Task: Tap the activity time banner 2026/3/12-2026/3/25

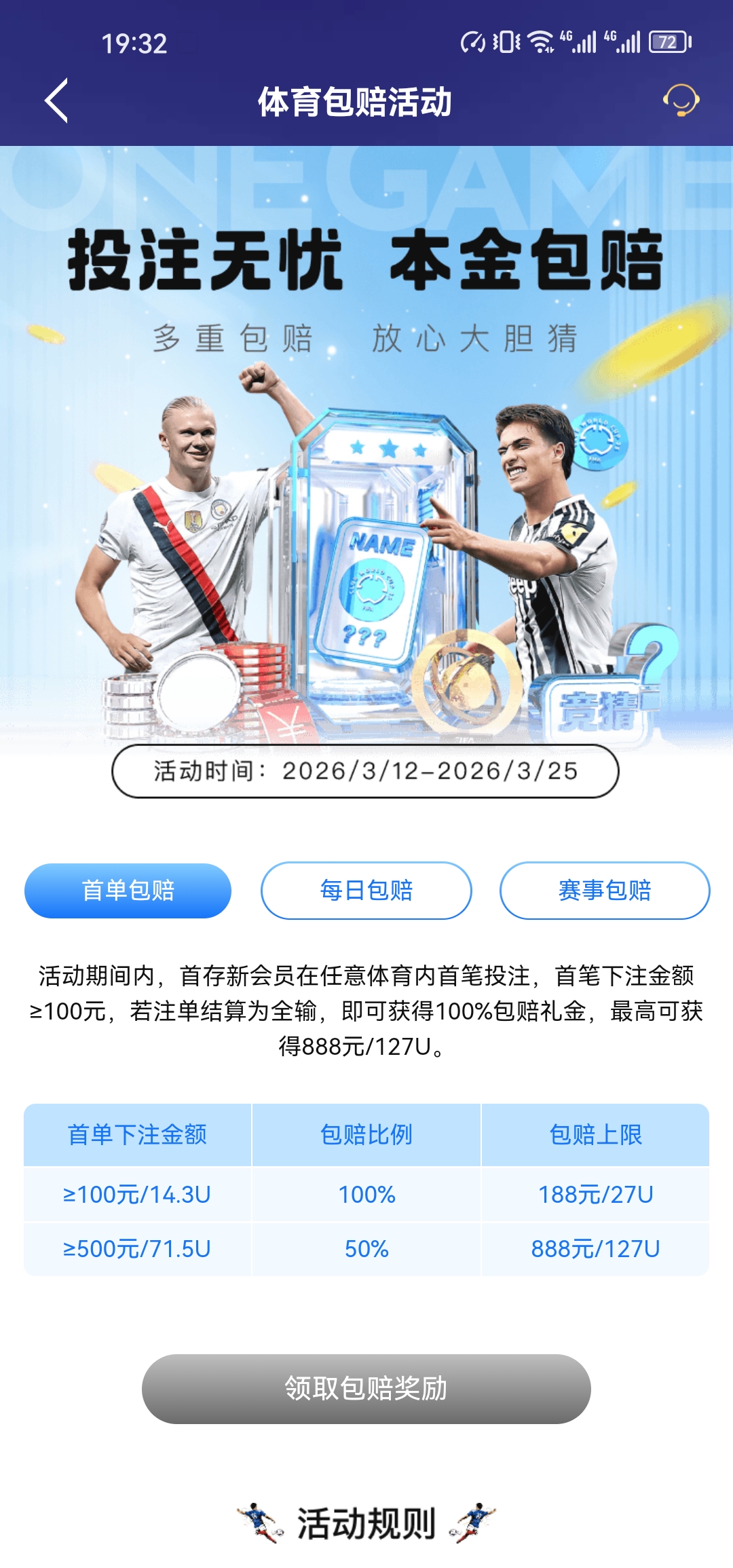Action: [366, 772]
